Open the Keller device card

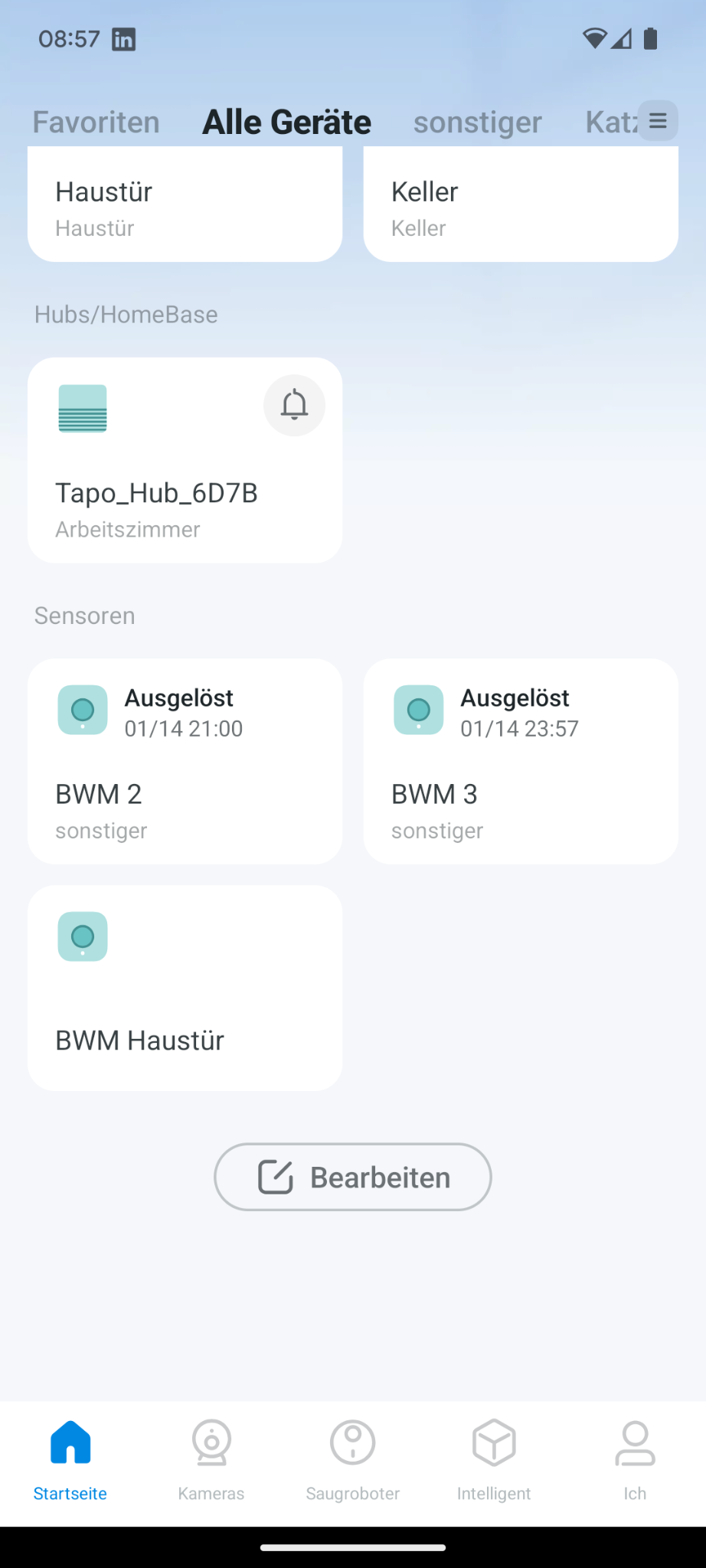point(521,207)
